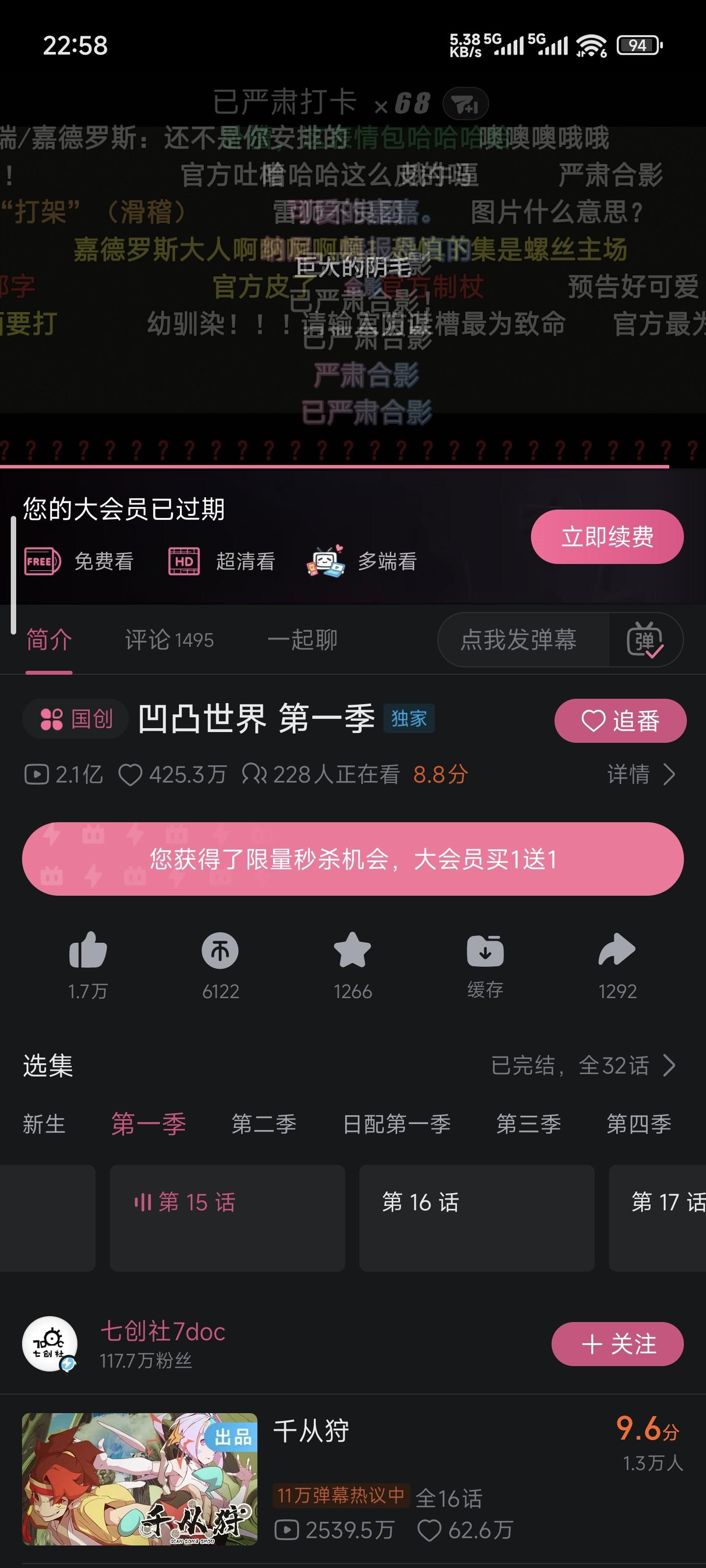Switch to the 评论 tab
Viewport: 706px width, 1568px height.
pyautogui.click(x=169, y=640)
